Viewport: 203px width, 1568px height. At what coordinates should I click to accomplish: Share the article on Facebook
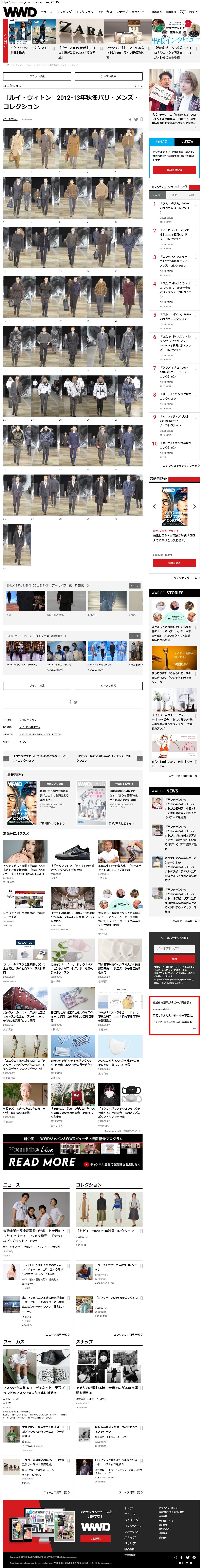click(130, 119)
